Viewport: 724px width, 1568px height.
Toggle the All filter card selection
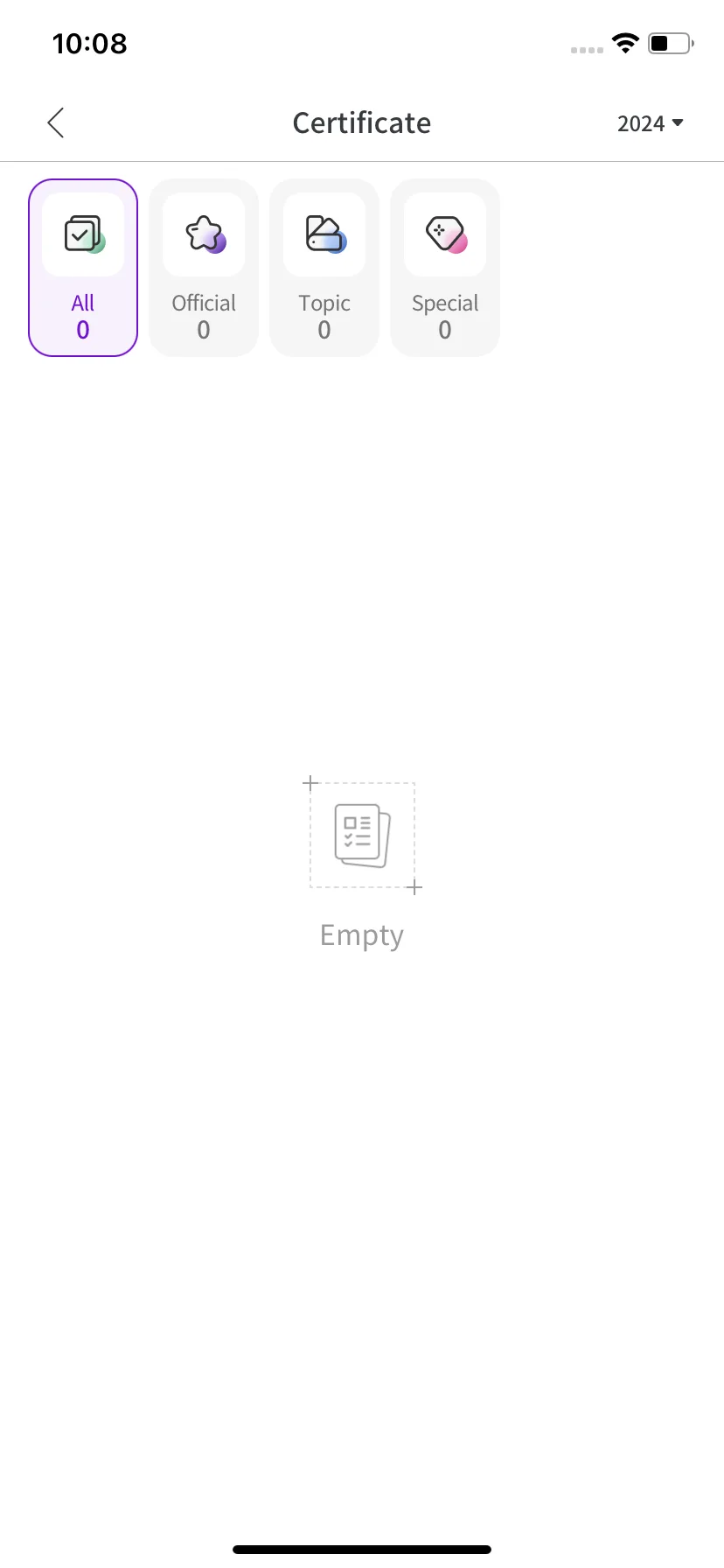pos(82,268)
